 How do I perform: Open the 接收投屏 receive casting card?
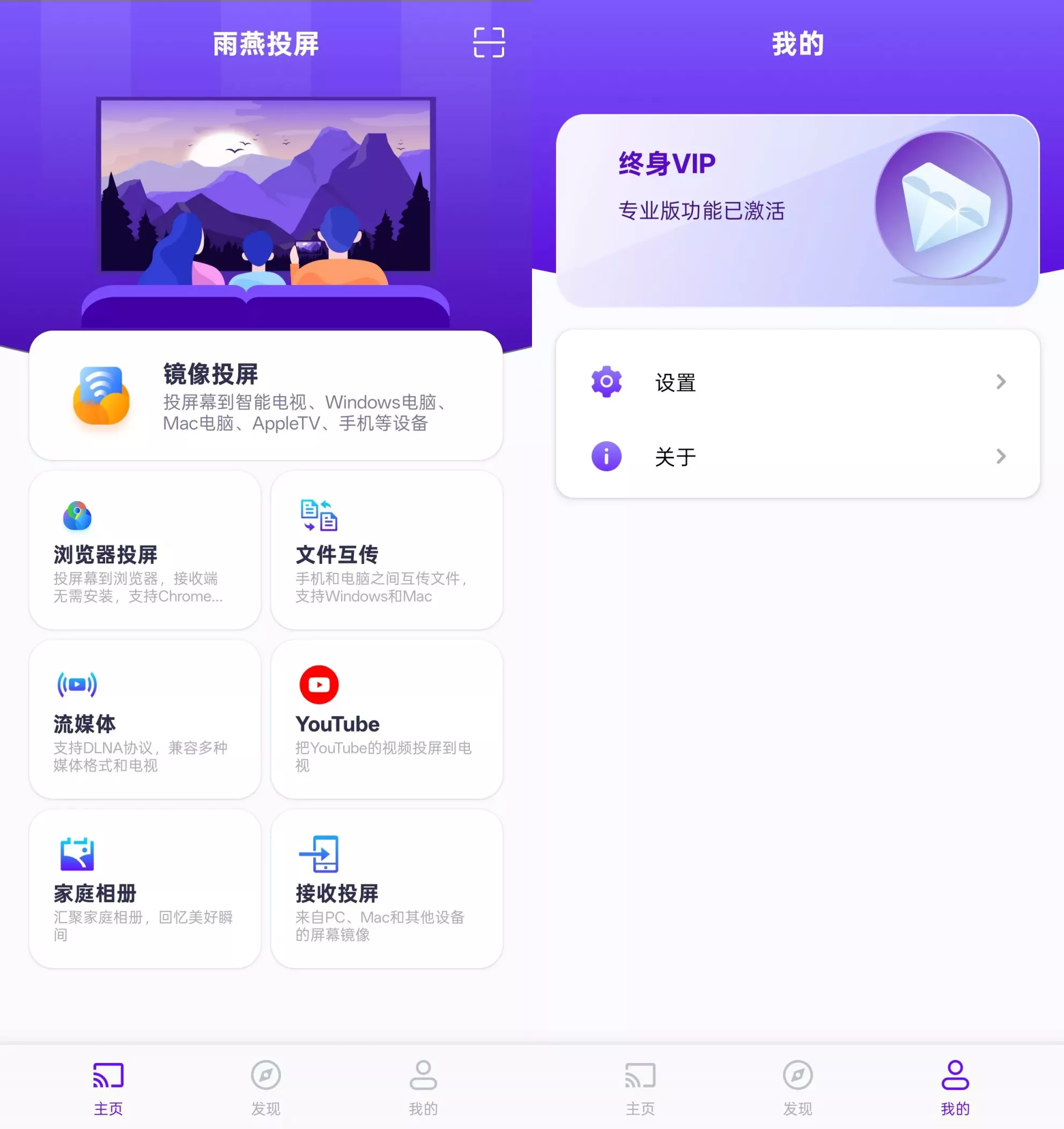(x=386, y=888)
